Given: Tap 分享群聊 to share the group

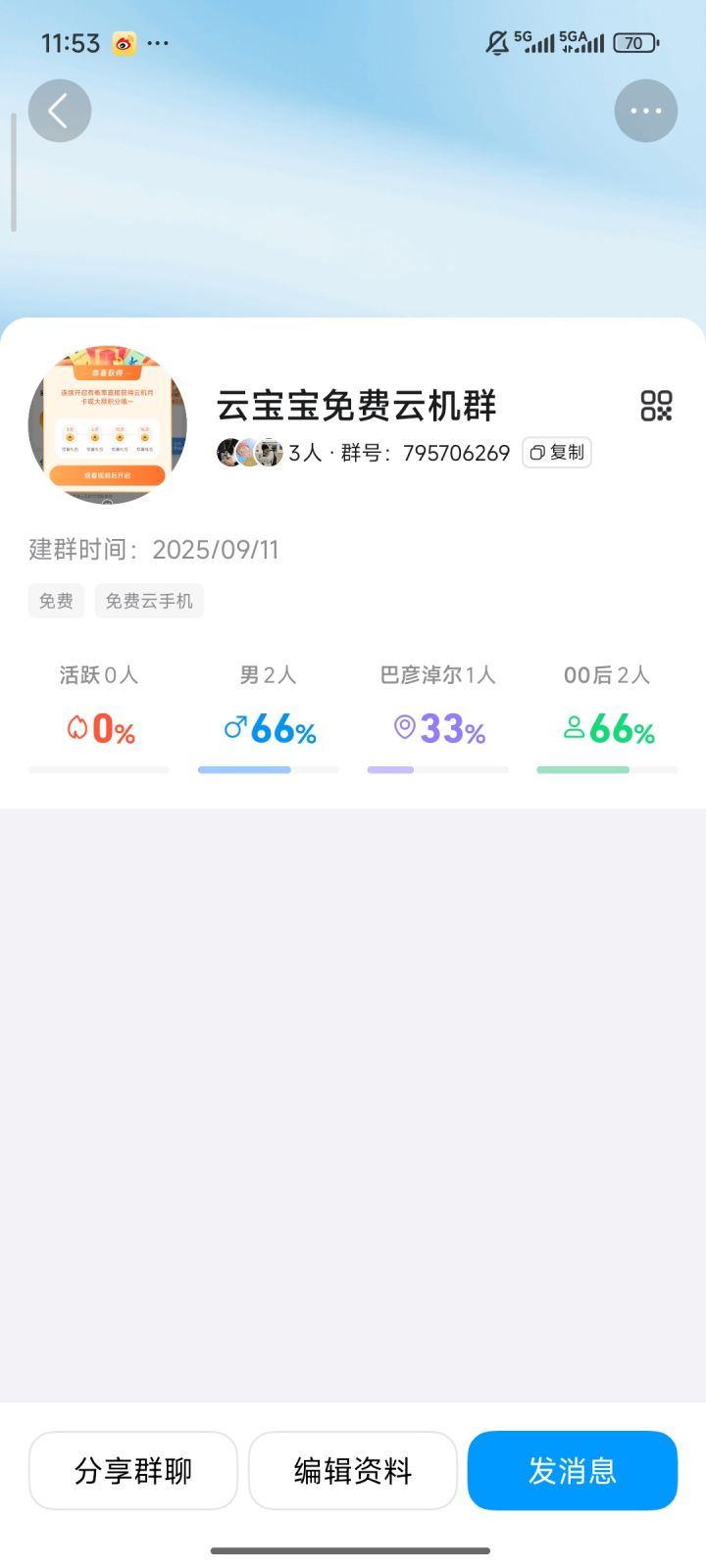Looking at the screenshot, I should tap(133, 1470).
